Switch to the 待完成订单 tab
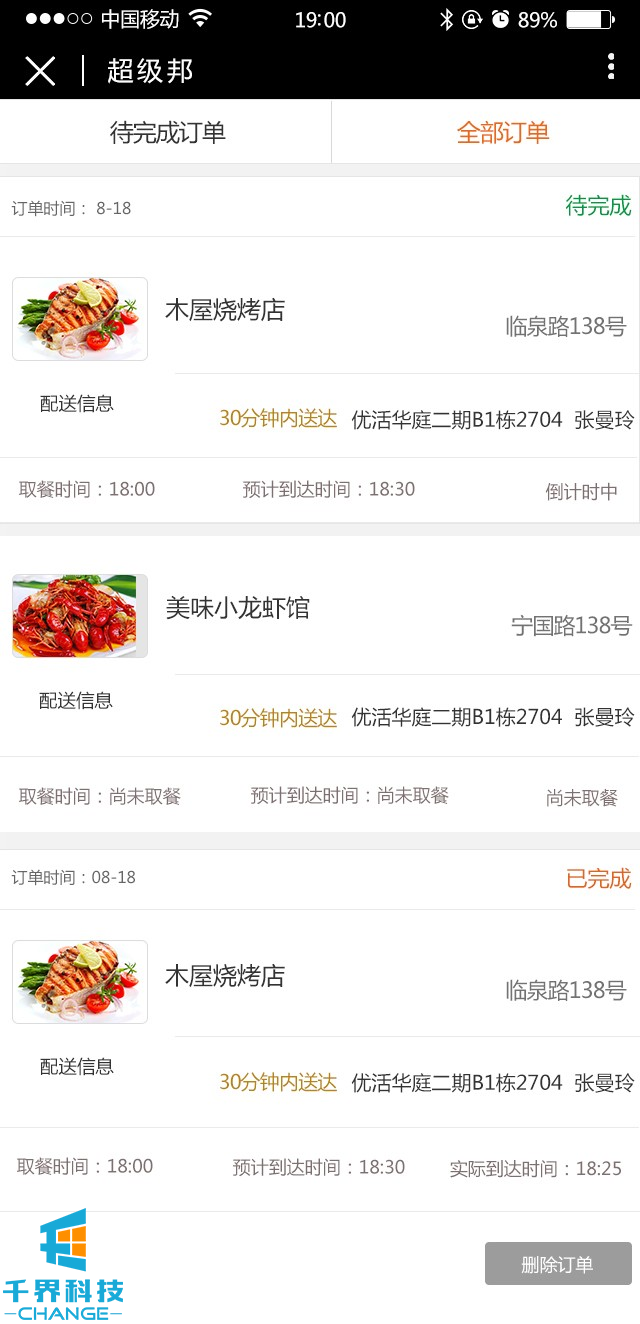 167,132
